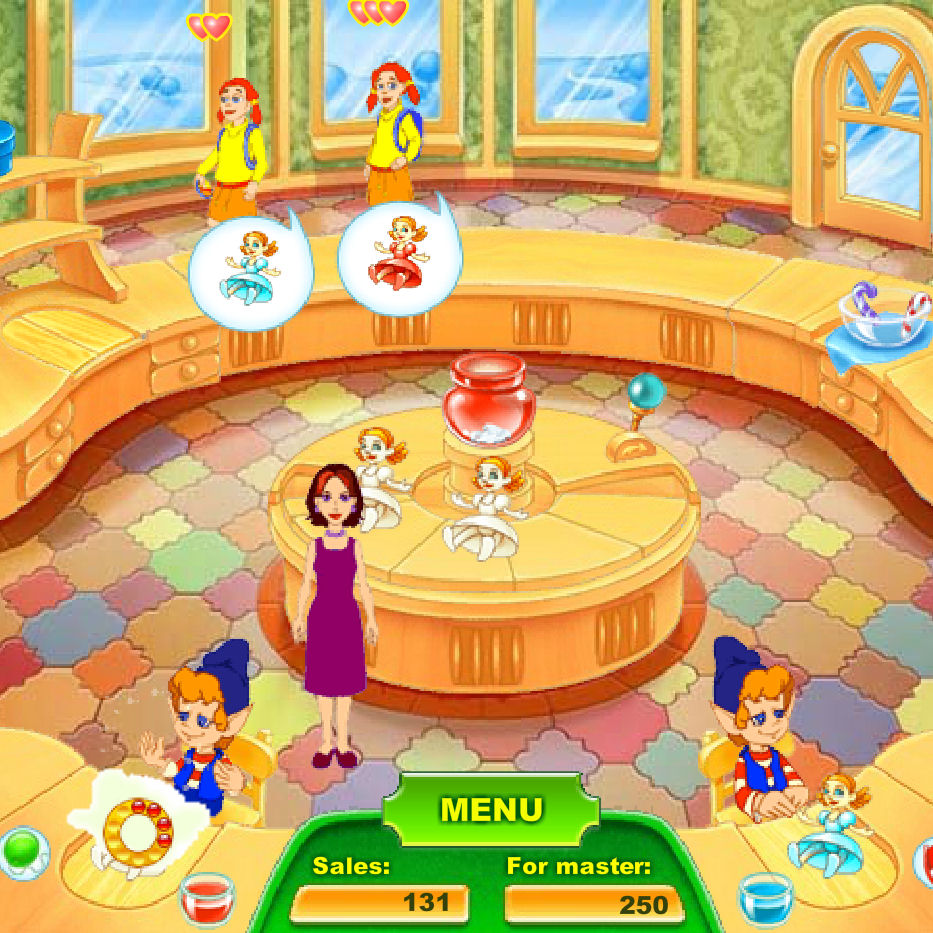Open the green MENU button
Image resolution: width=933 pixels, height=933 pixels.
pos(491,808)
